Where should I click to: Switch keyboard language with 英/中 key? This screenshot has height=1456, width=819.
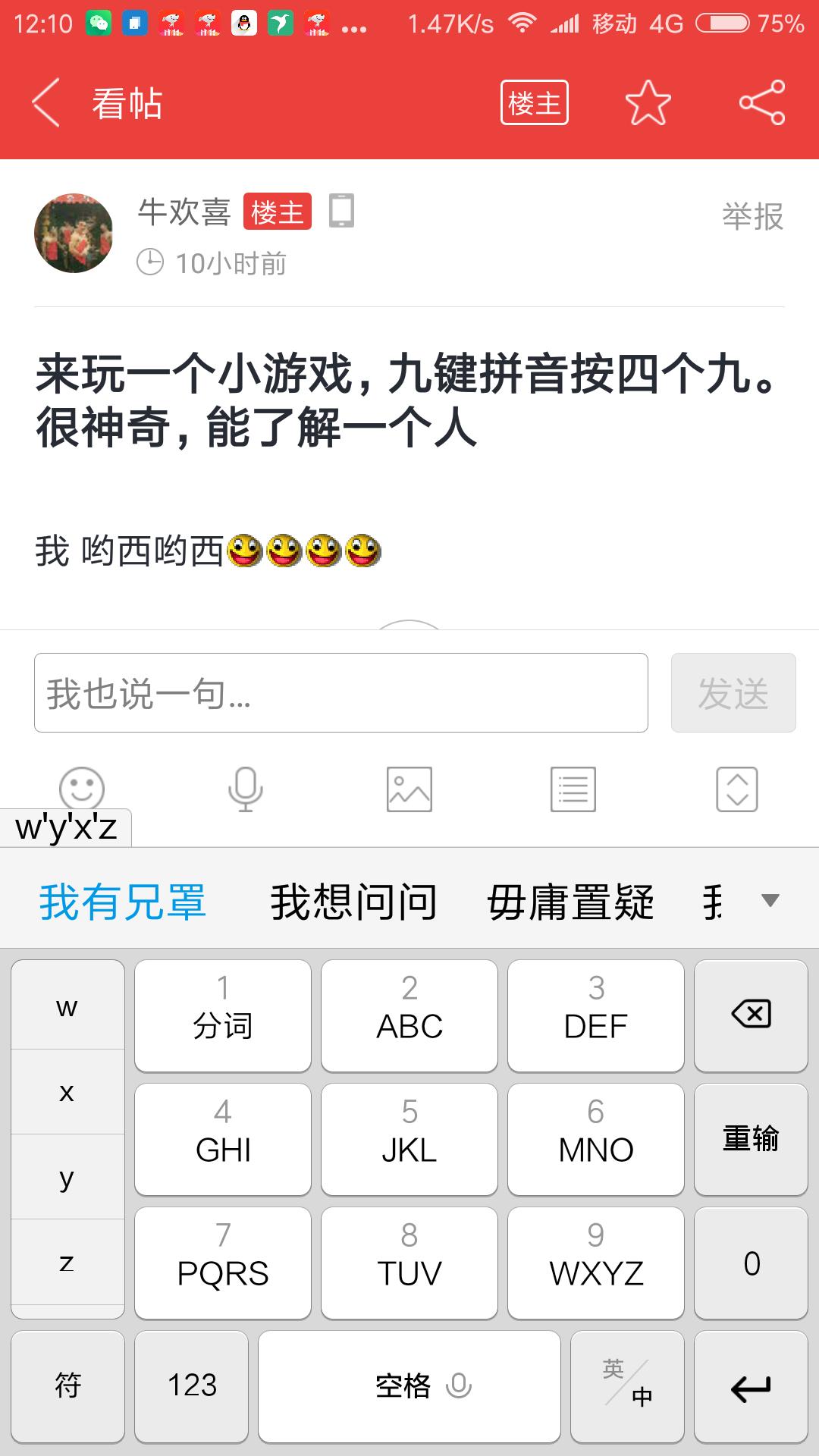click(x=627, y=1385)
